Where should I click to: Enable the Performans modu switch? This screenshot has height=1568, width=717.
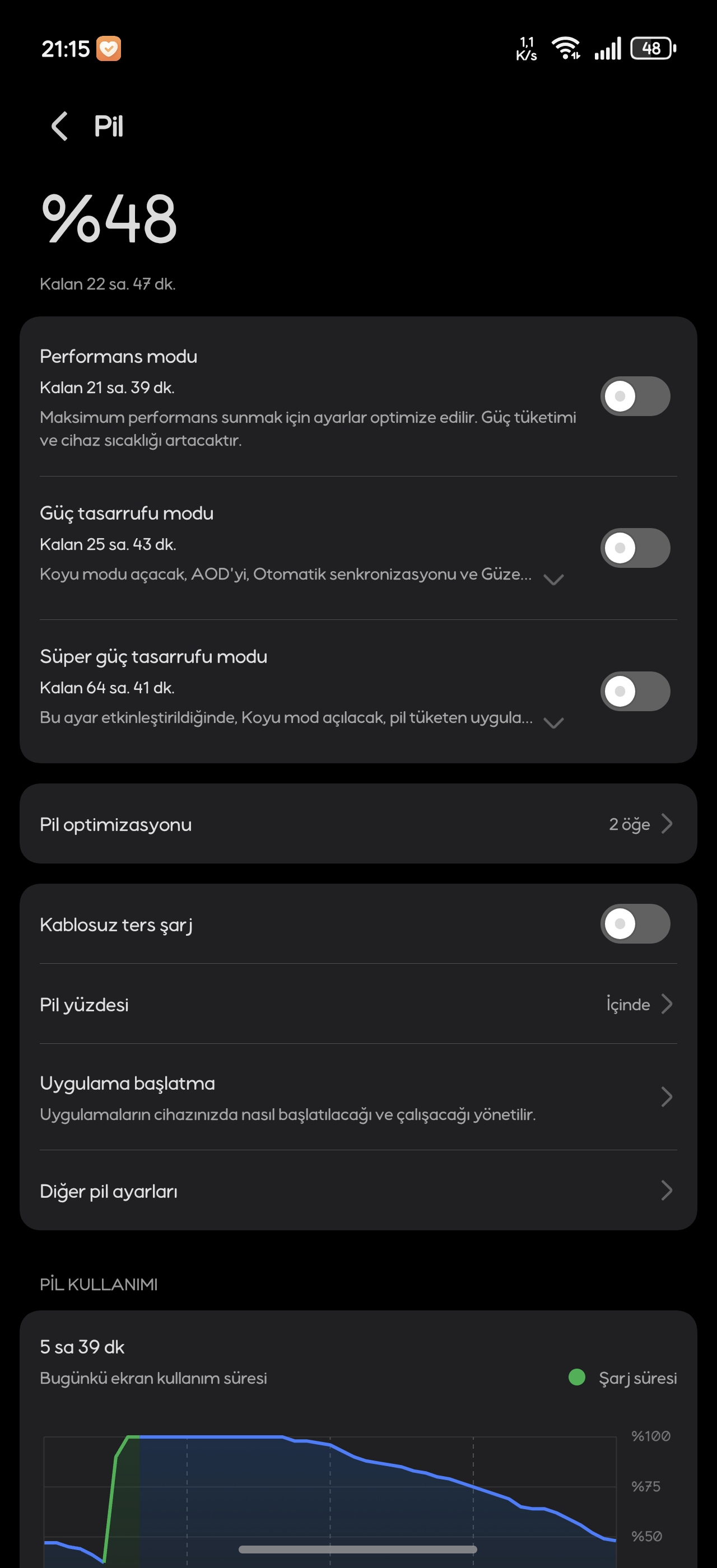[635, 396]
